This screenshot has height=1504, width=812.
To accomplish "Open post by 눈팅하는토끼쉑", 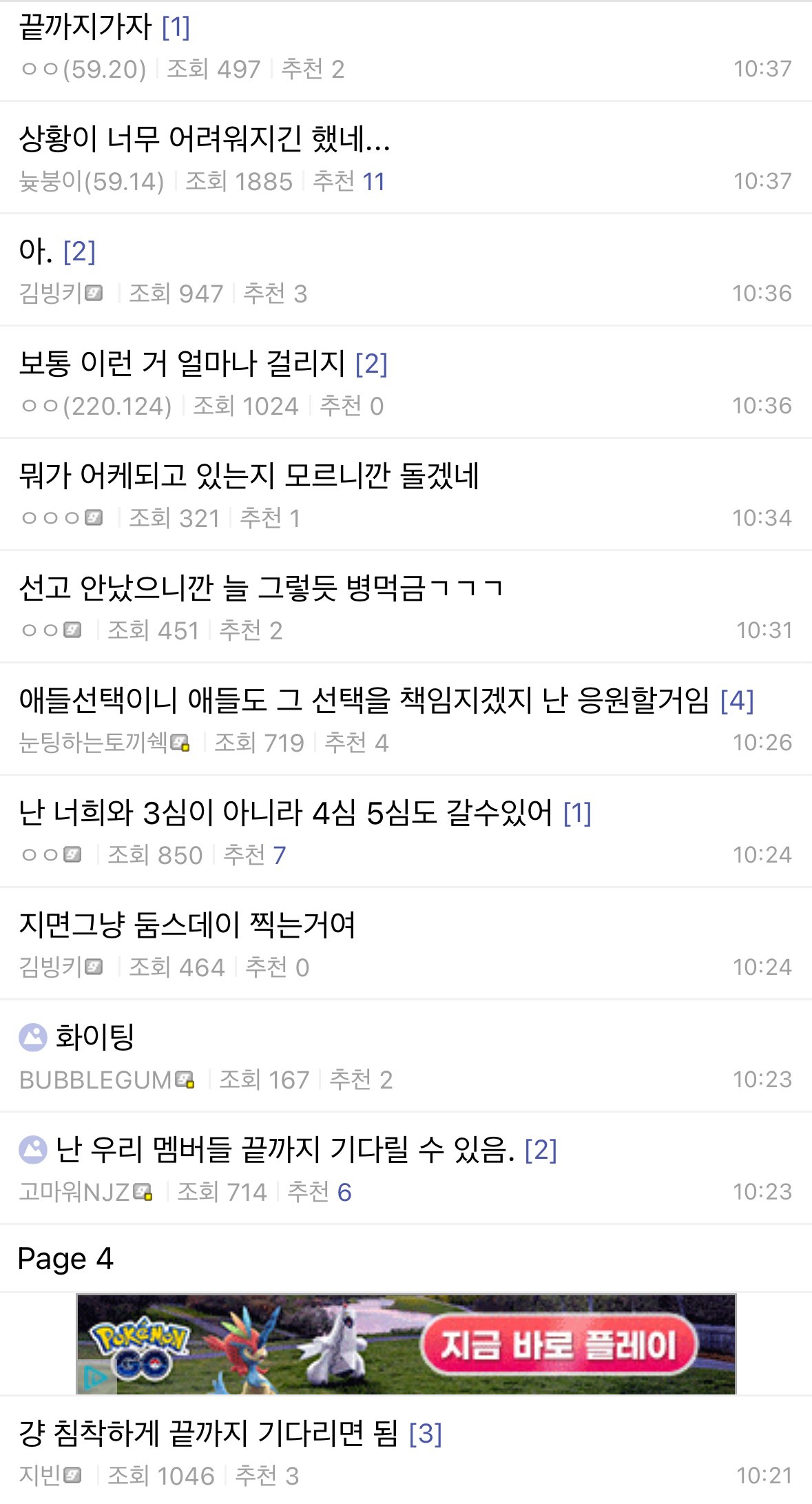I will (364, 701).
